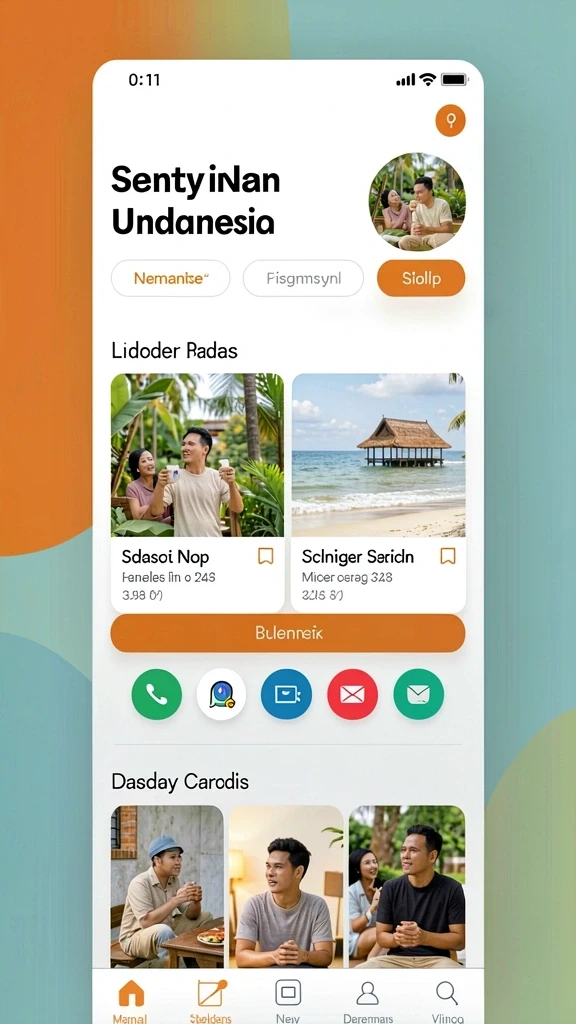
Task: Tap the teal envelope message icon
Action: (x=419, y=694)
